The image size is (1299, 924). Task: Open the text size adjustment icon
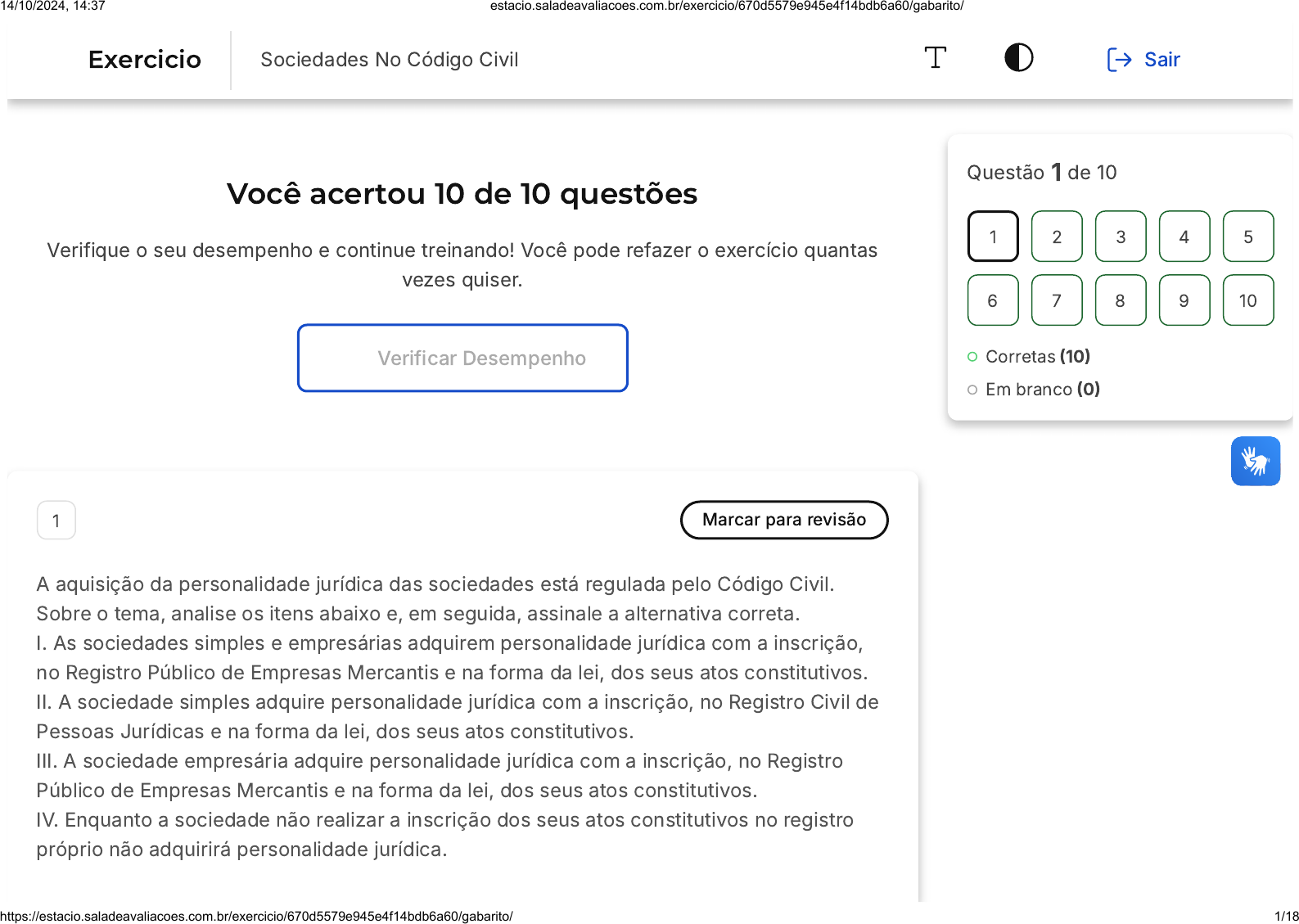[x=935, y=58]
